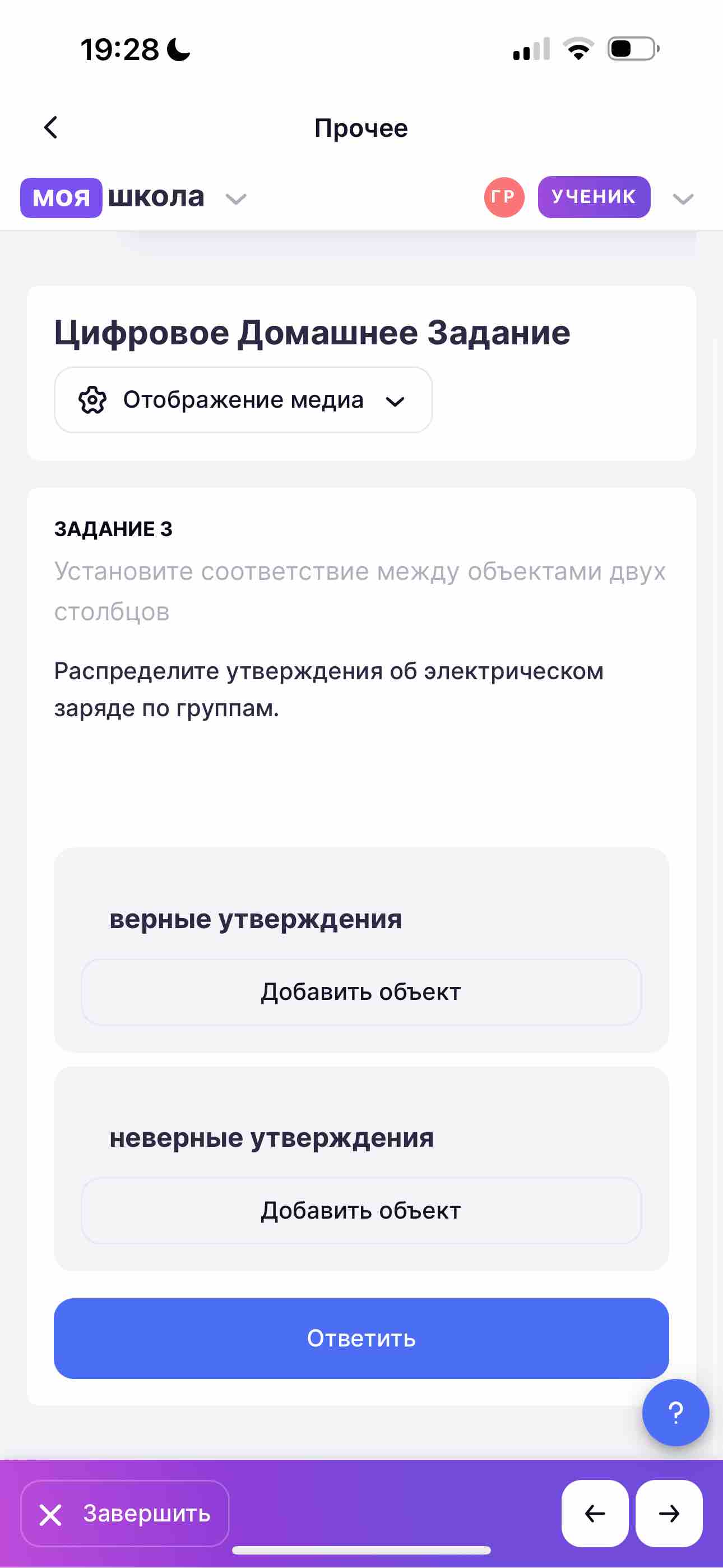Tap the Ученик role badge

594,197
